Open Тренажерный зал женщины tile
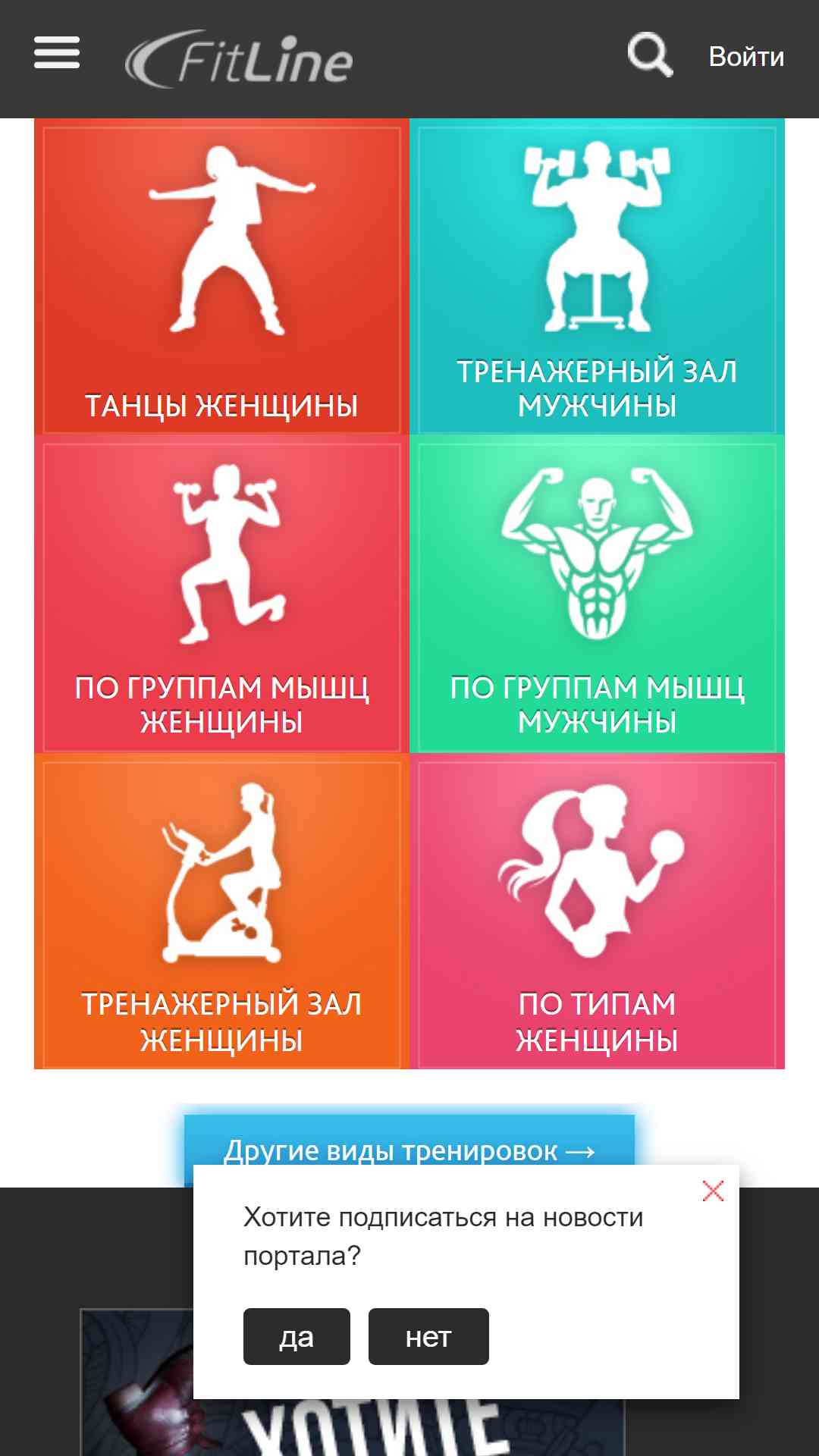Viewport: 819px width, 1456px height. point(221,911)
